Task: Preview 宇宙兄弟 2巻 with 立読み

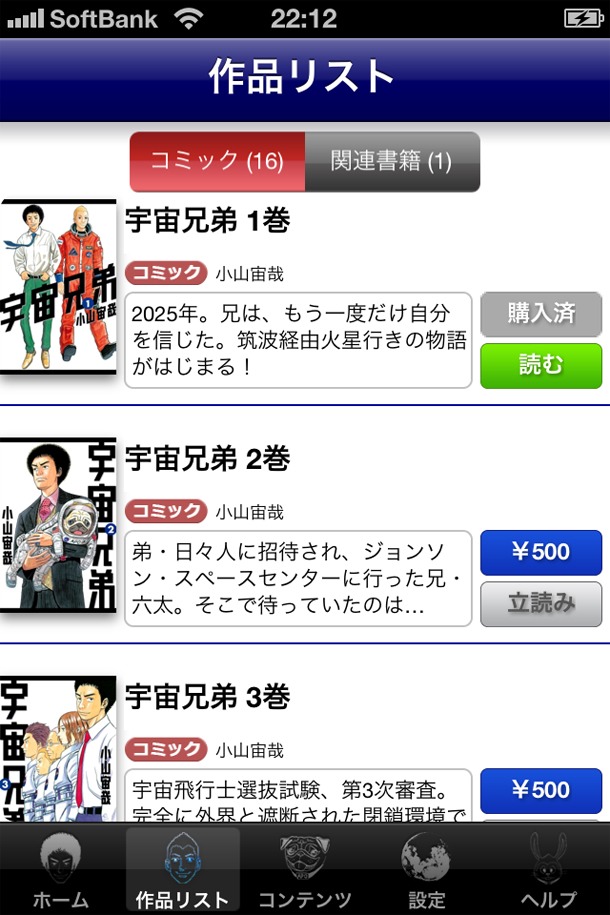Action: 541,603
